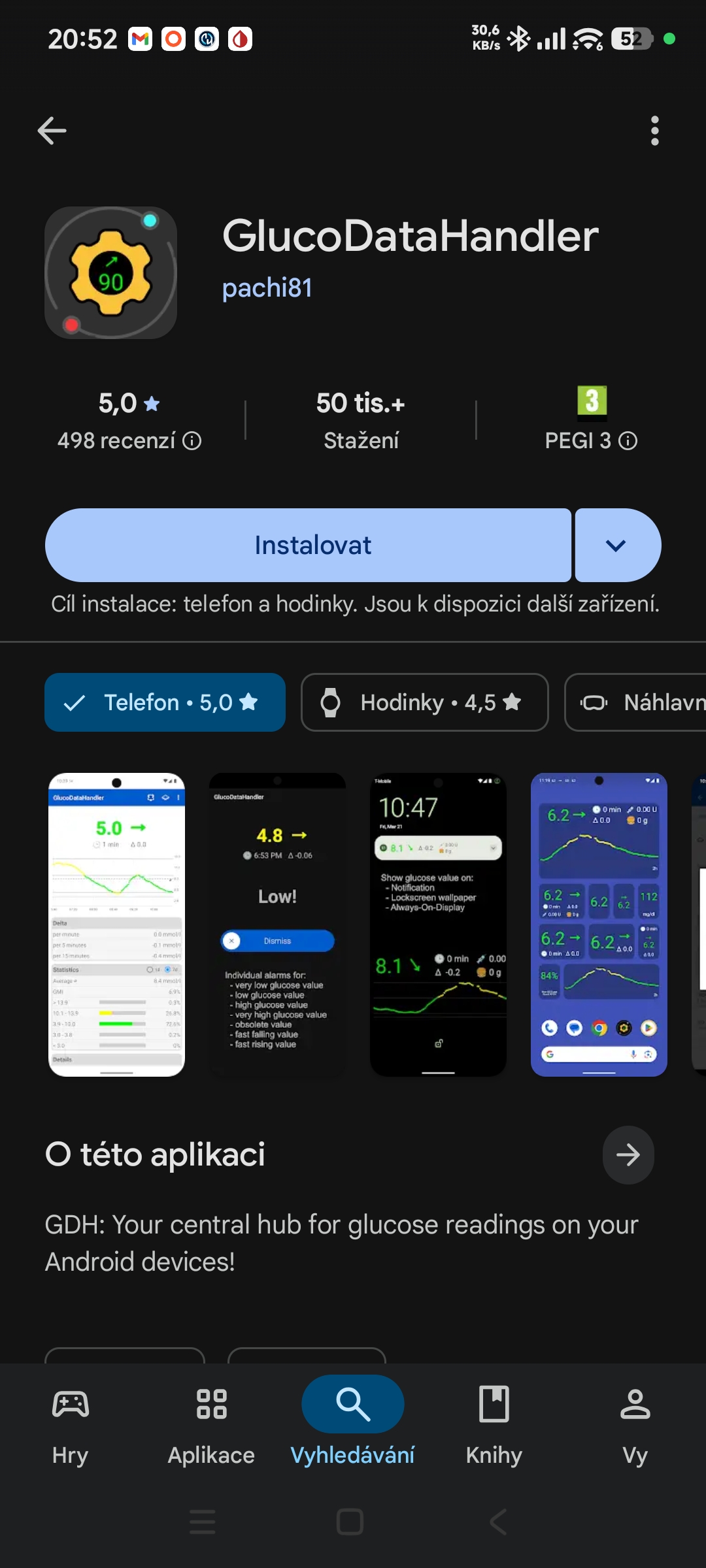Viewport: 706px width, 1568px height.
Task: Open O této aplikaci details arrow
Action: (628, 1155)
